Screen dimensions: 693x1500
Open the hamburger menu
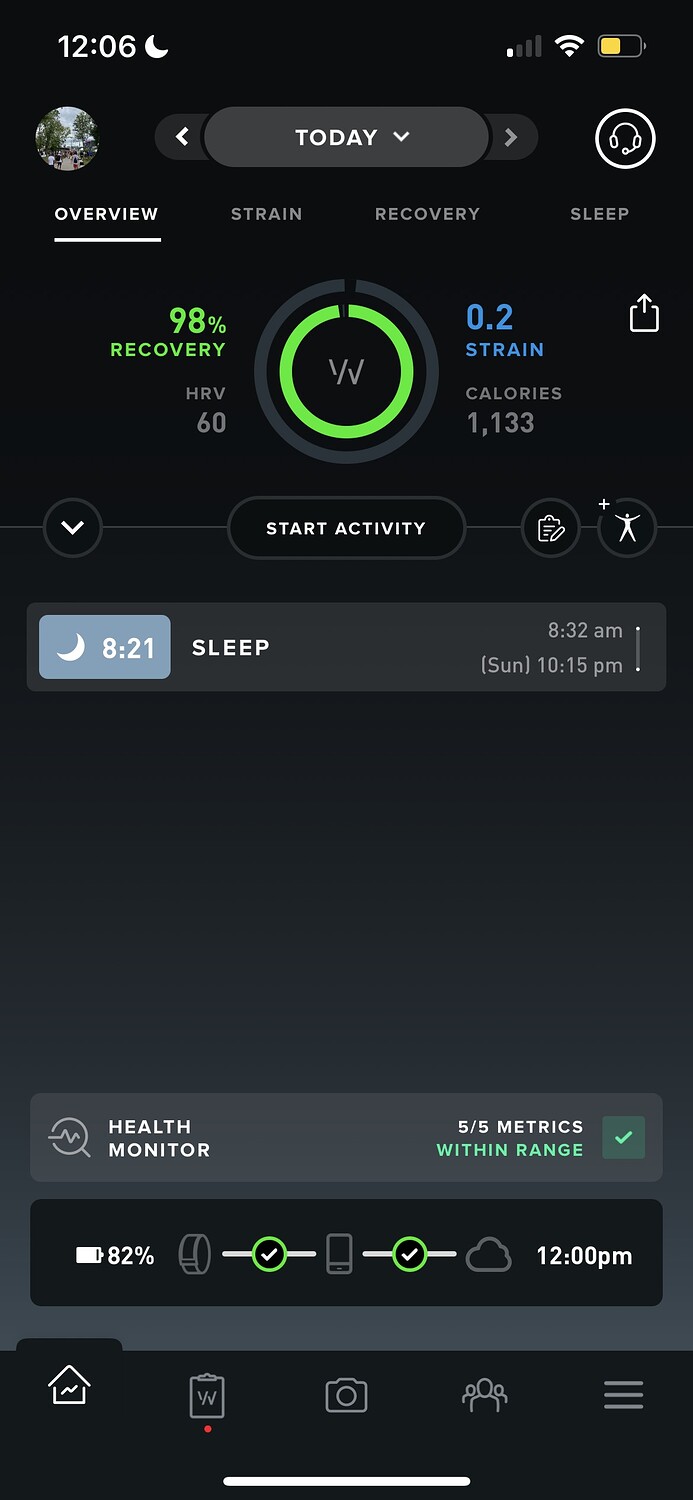[x=623, y=1395]
